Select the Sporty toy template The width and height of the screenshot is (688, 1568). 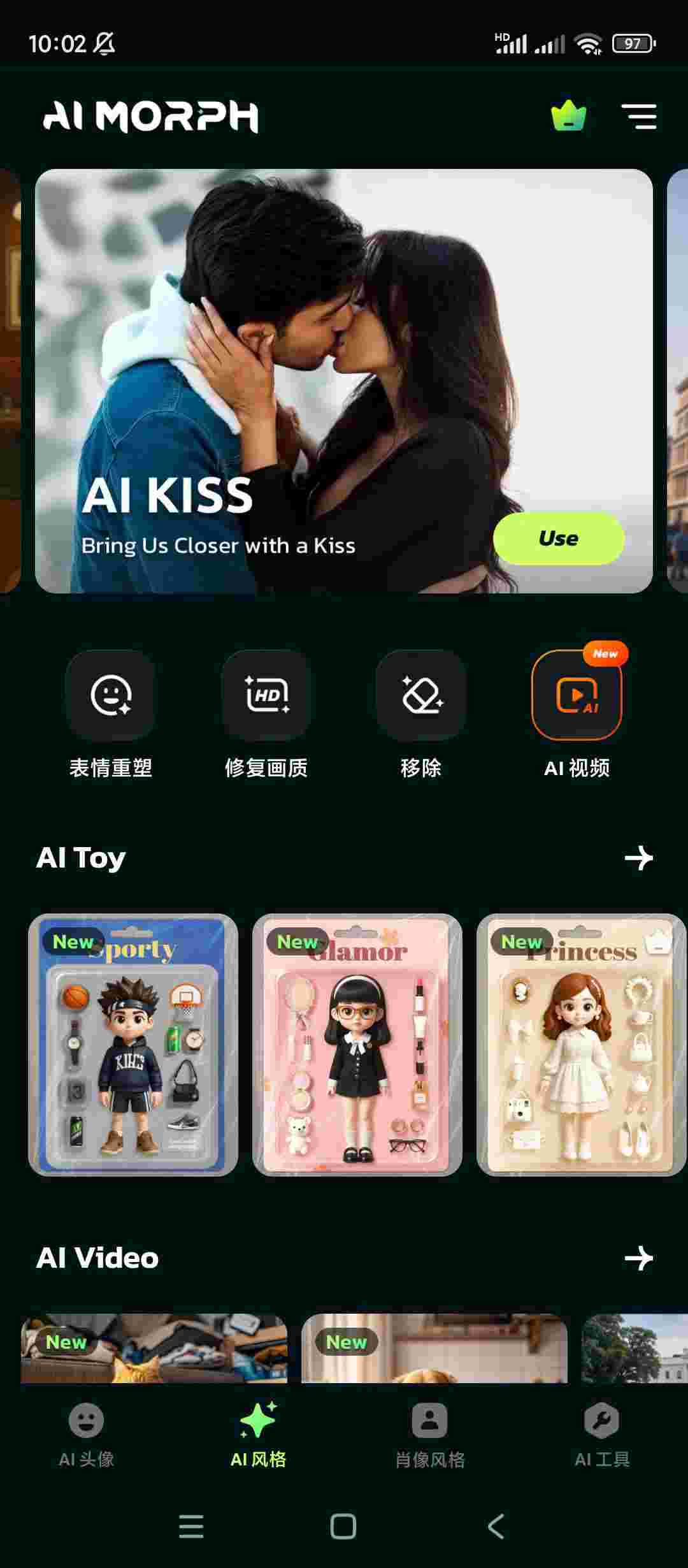(133, 1045)
